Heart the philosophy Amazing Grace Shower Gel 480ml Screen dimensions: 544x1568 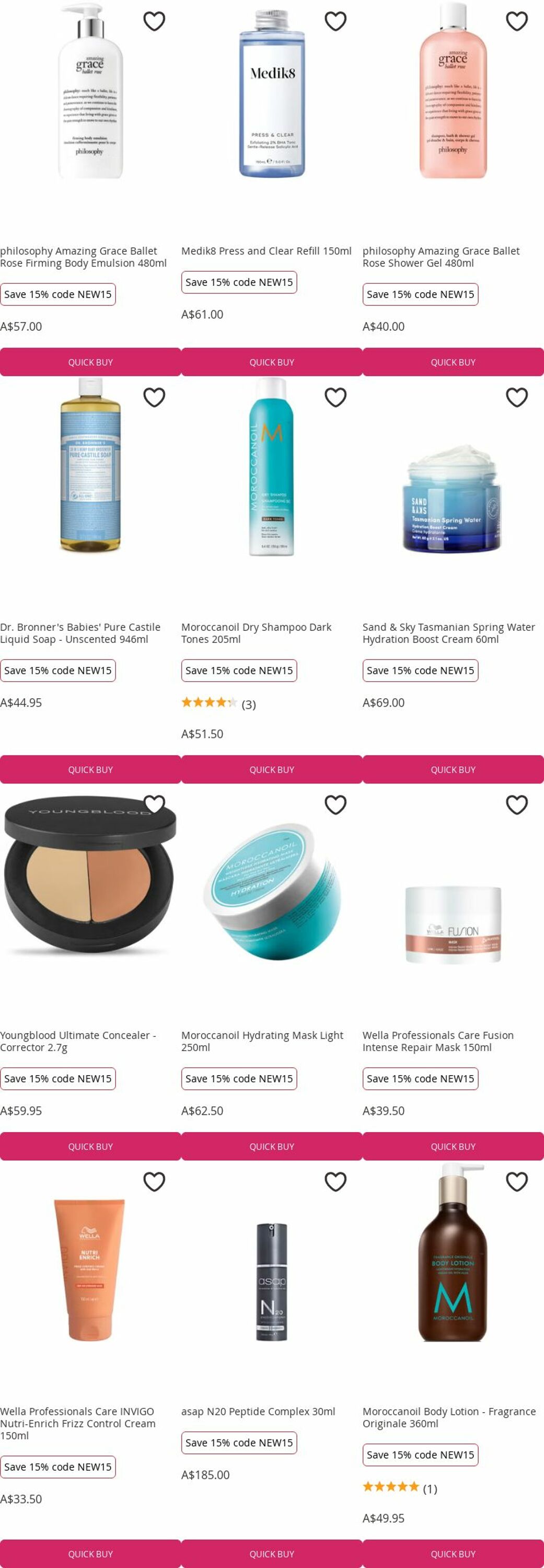[x=517, y=21]
